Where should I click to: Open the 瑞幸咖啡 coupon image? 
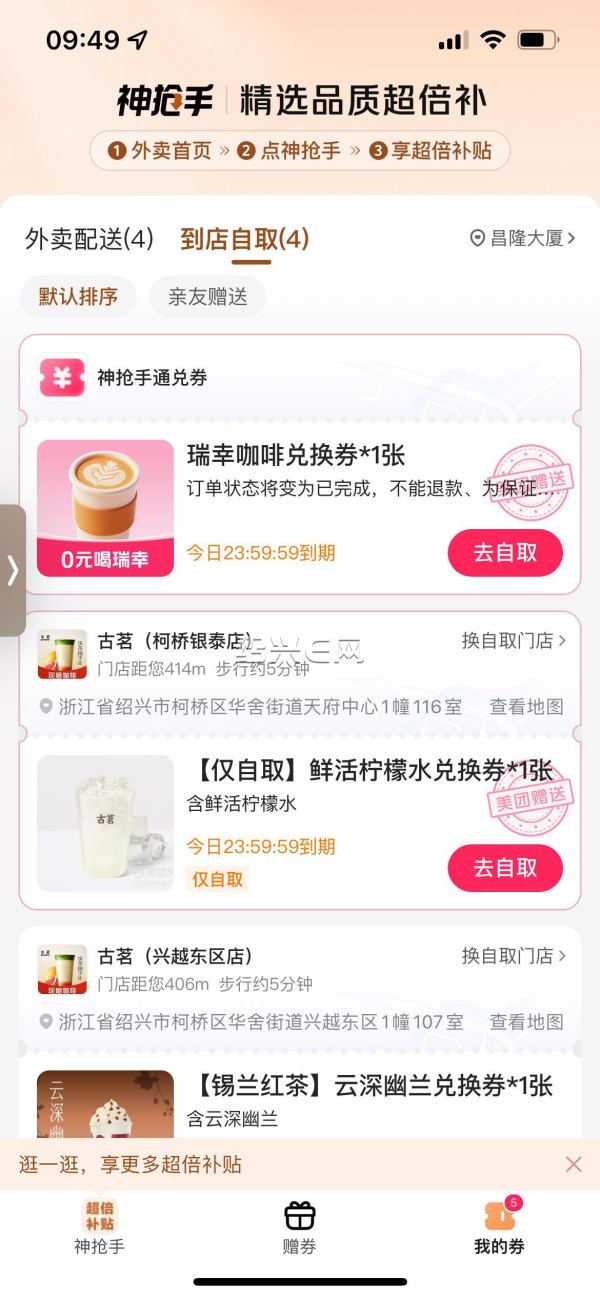(x=105, y=508)
